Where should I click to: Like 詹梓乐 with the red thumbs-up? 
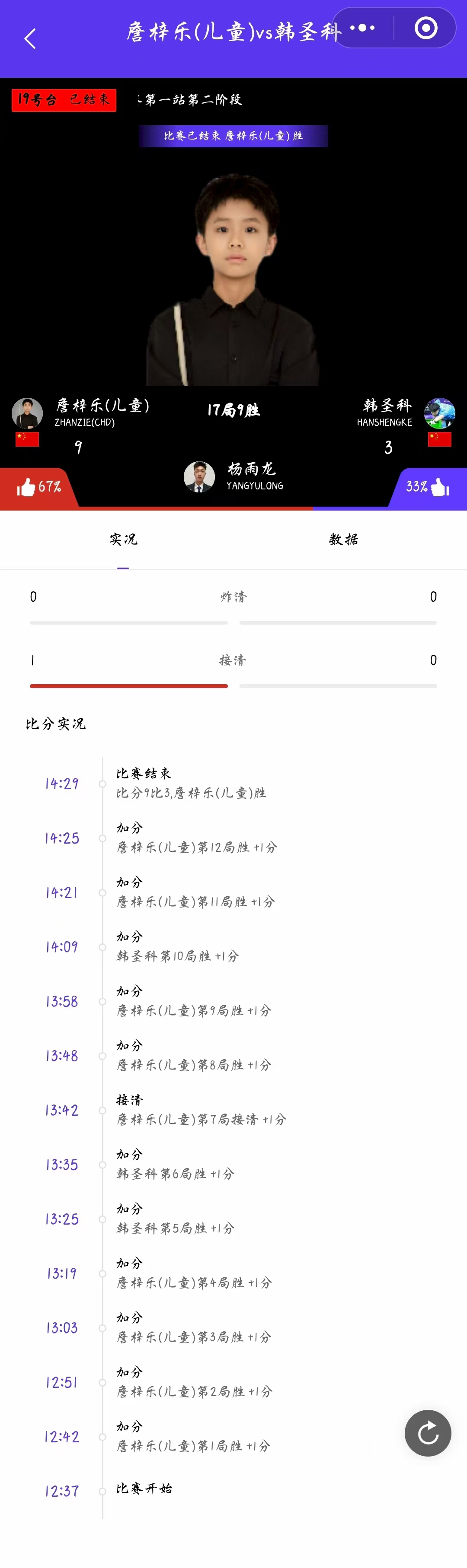point(26,487)
